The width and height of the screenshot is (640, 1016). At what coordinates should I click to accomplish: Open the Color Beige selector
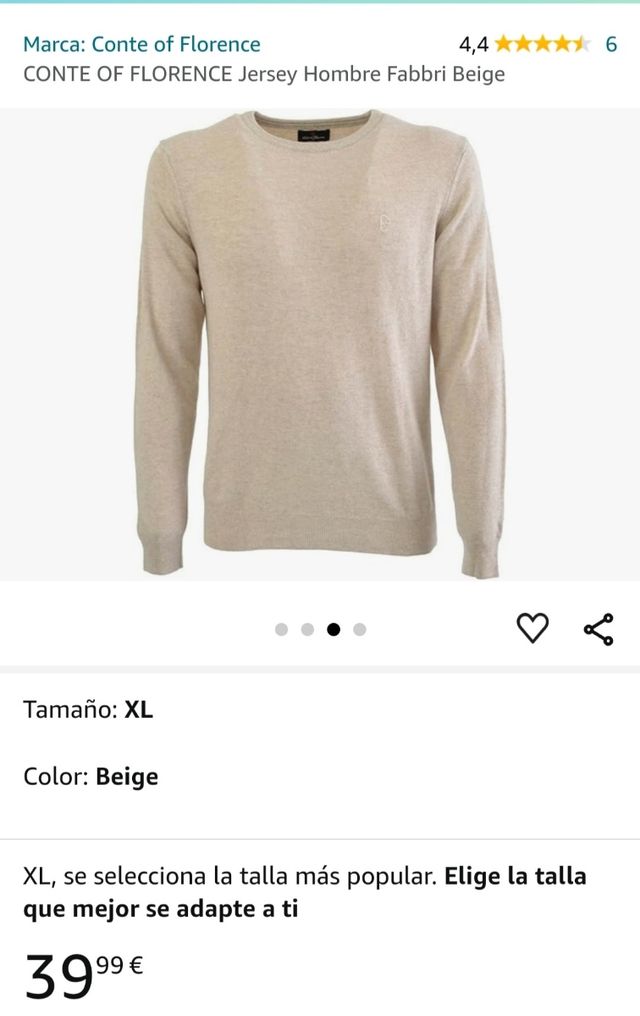click(91, 777)
